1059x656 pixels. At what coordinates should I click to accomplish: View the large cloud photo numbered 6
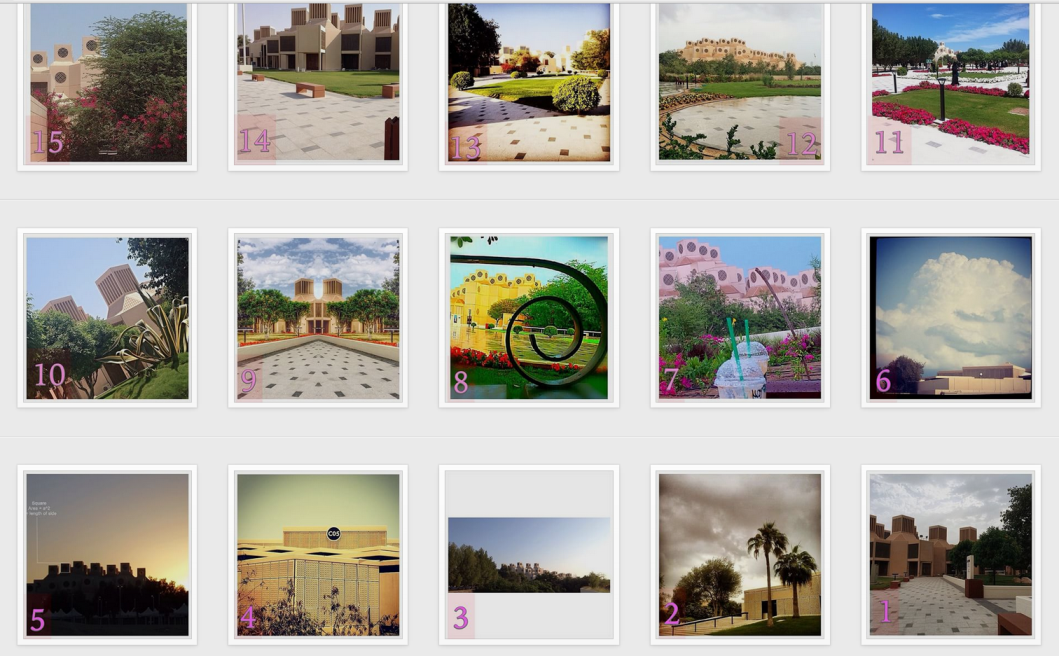[951, 318]
